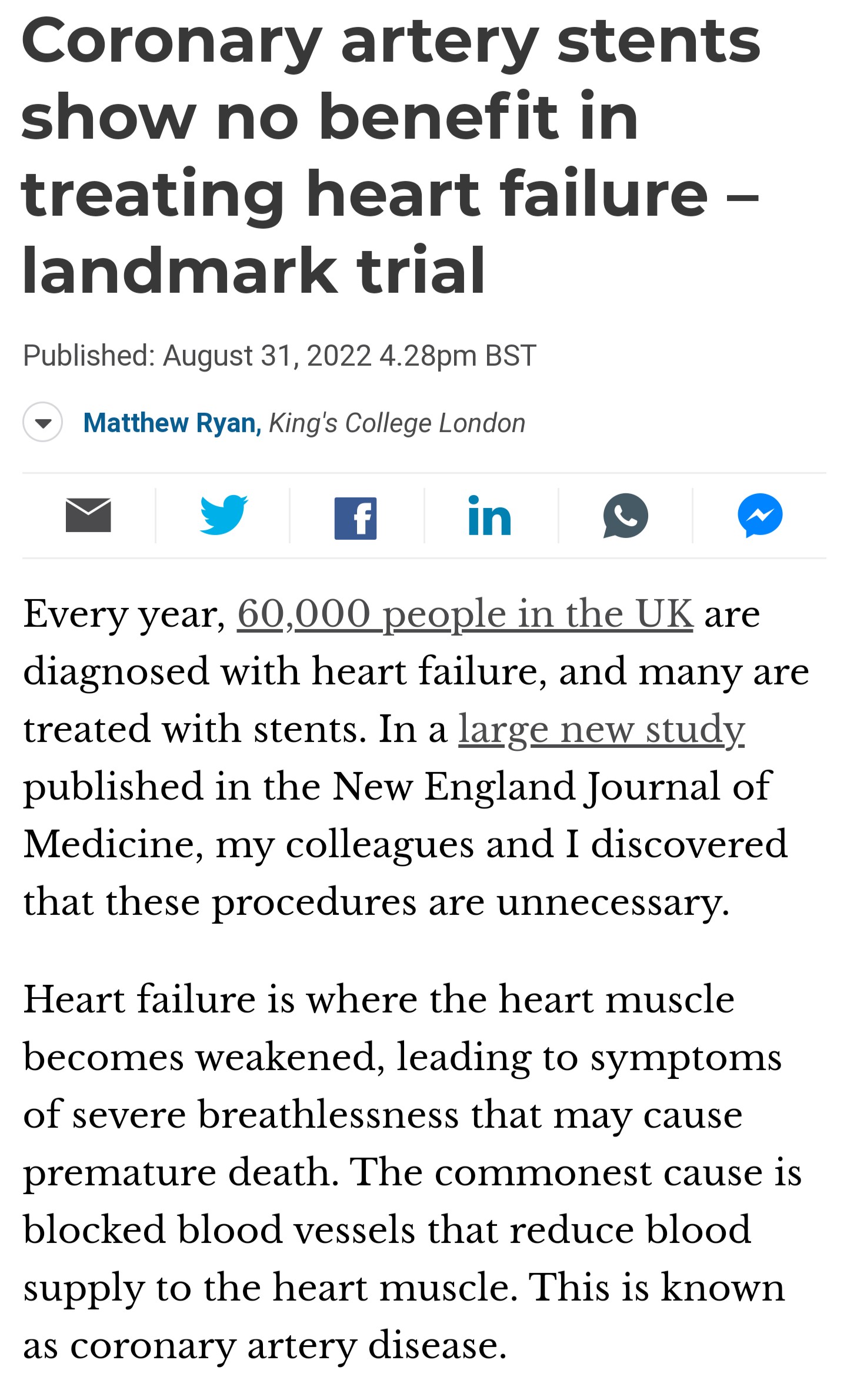Screen dimensions: 847x1400
Task: Share this article on LinkedIn
Action: (x=490, y=516)
